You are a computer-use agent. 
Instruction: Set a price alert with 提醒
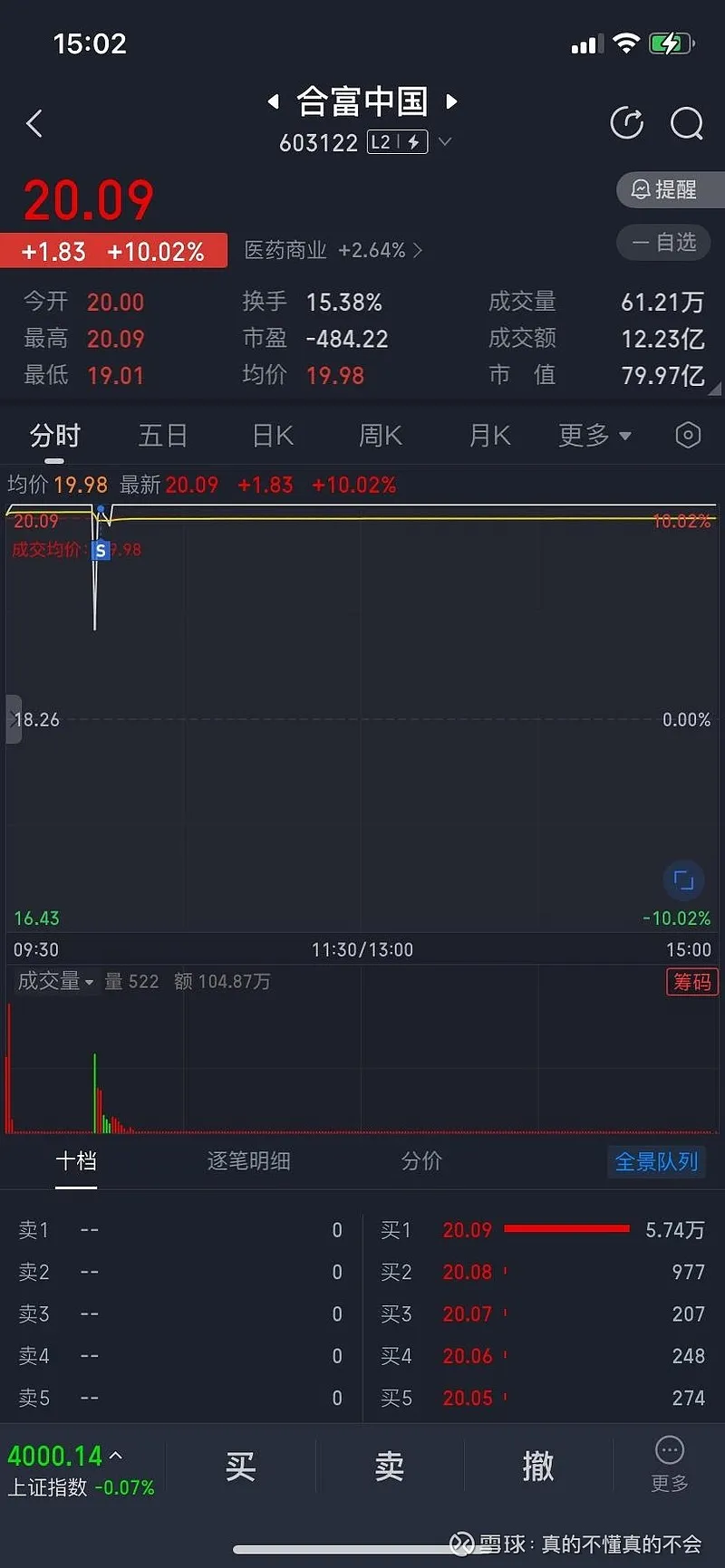pos(668,189)
